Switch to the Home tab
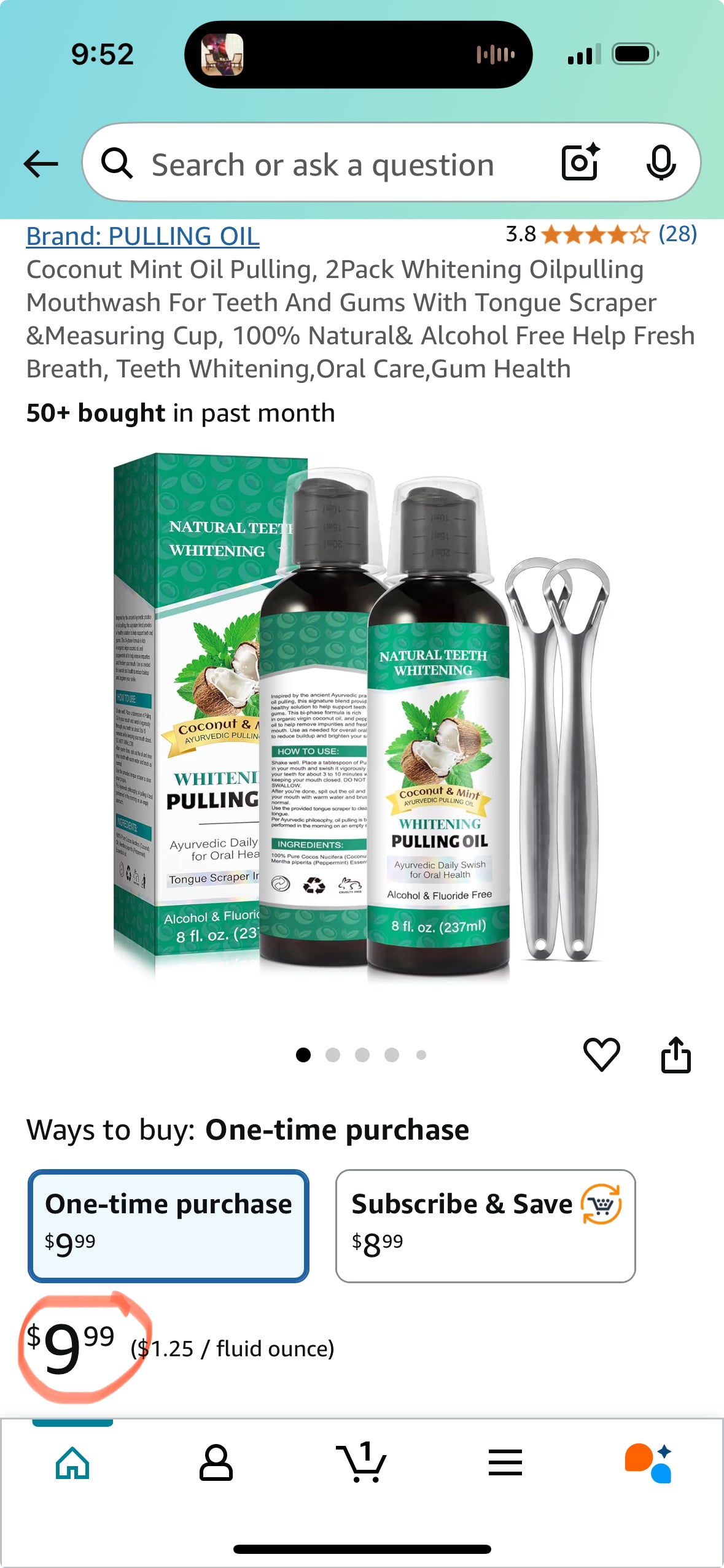This screenshot has height=1568, width=724. 72,1463
